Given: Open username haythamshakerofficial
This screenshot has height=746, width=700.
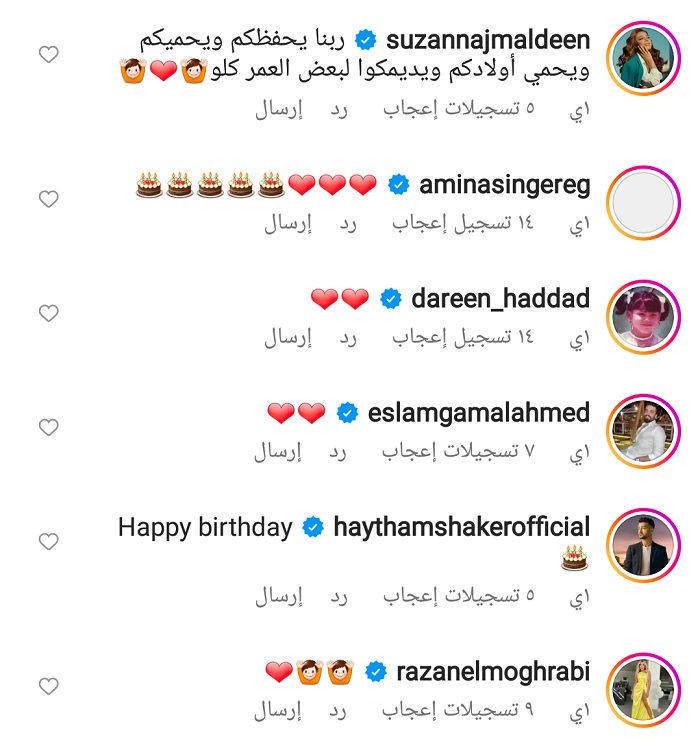Looking at the screenshot, I should tap(461, 527).
